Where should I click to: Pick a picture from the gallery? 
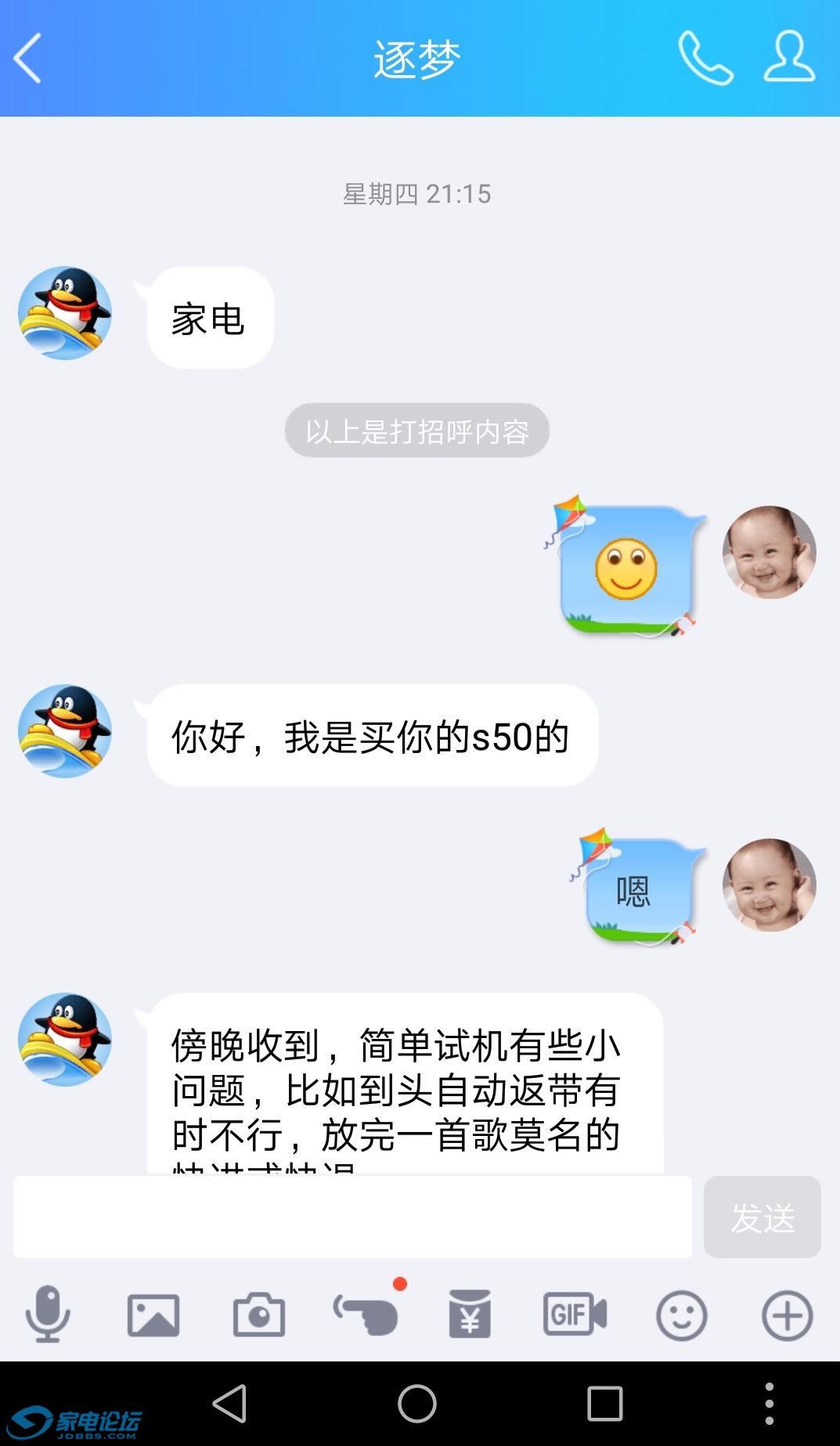(x=153, y=1314)
